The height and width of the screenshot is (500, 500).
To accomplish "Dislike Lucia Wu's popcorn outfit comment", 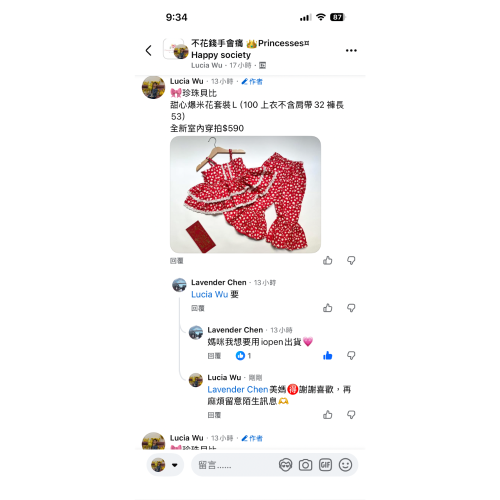I will [351, 260].
